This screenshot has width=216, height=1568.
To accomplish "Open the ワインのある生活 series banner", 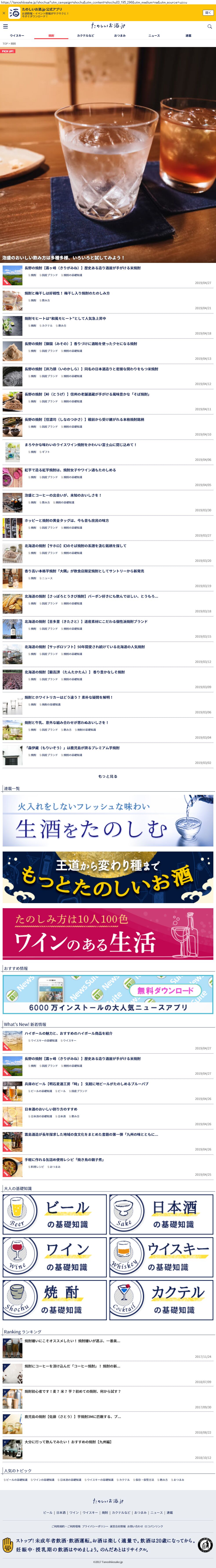I will click(x=108, y=934).
